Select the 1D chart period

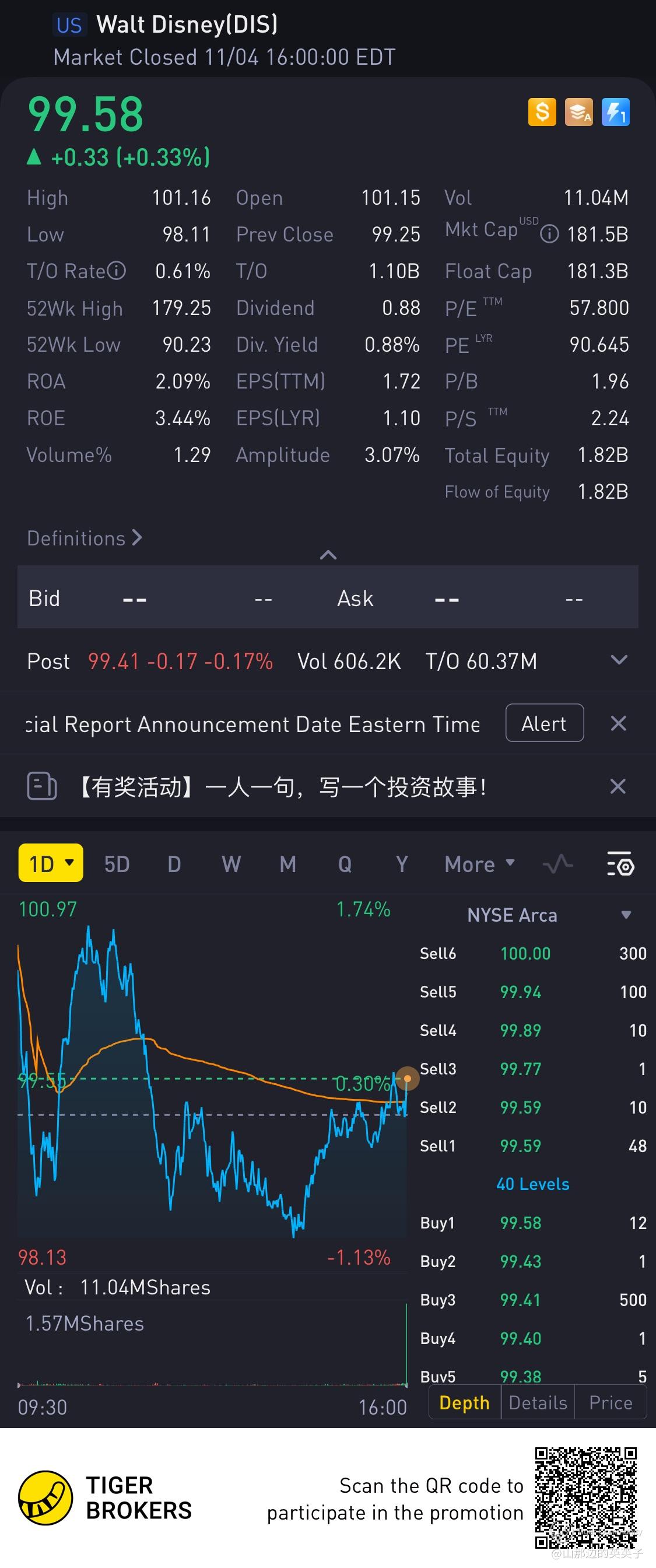[51, 863]
